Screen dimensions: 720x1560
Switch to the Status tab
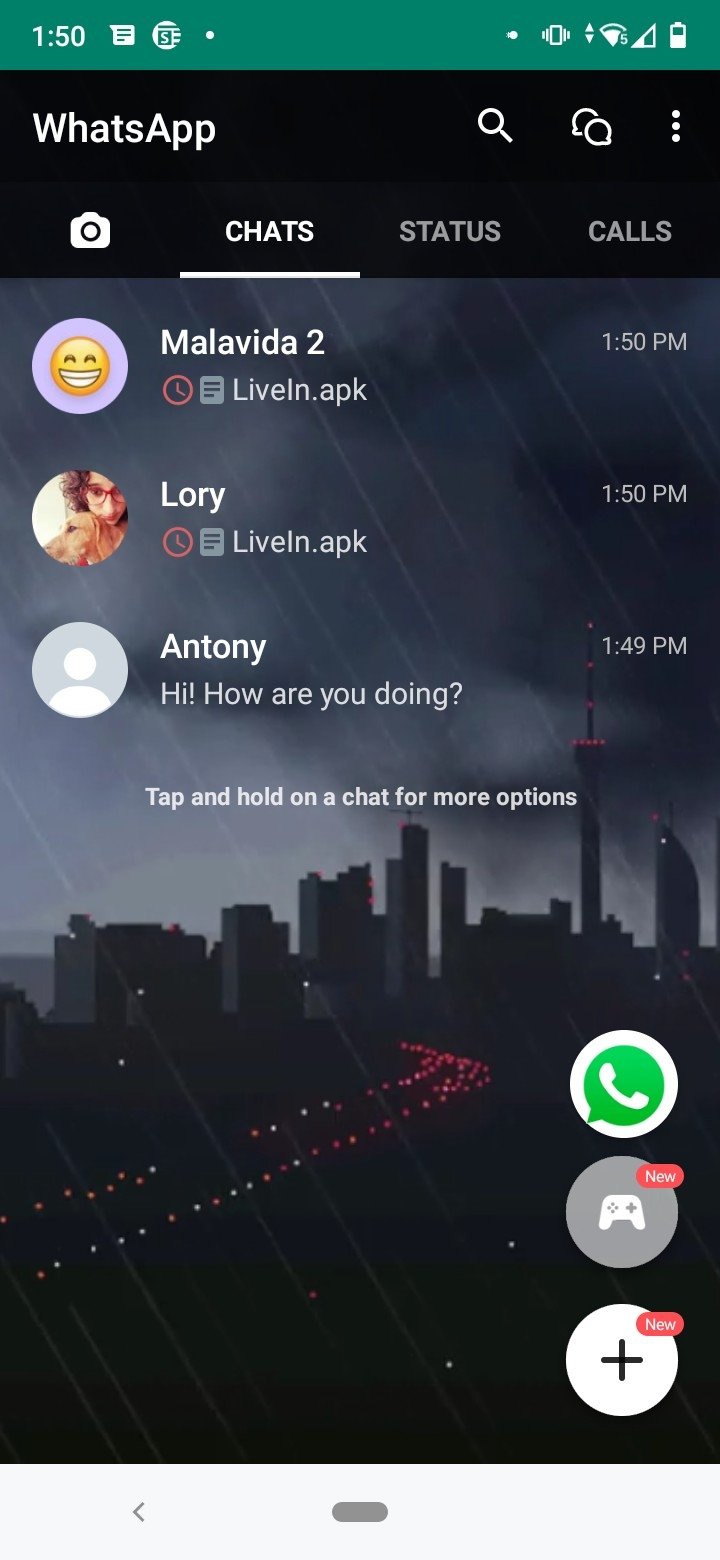449,231
